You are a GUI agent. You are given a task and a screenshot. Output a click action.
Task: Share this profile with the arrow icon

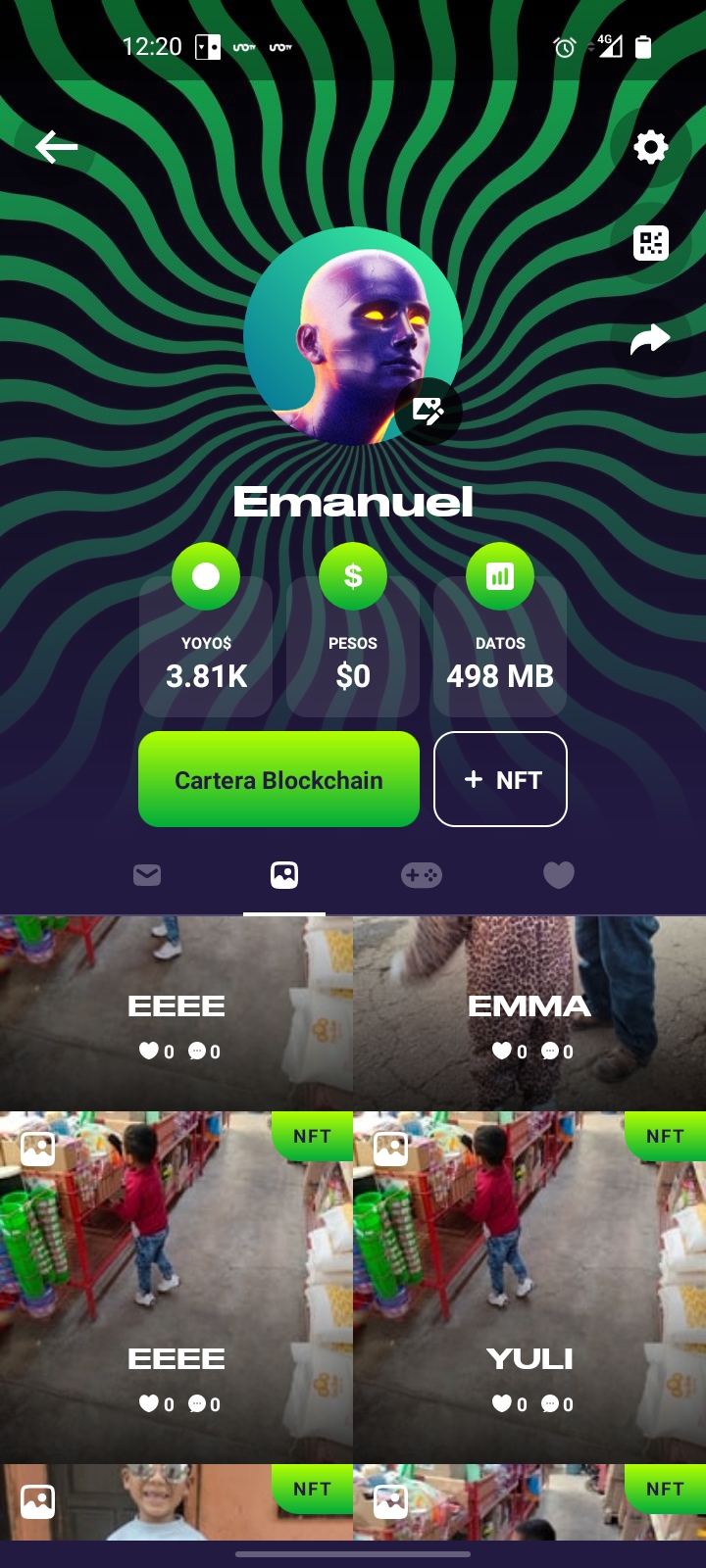click(x=650, y=339)
